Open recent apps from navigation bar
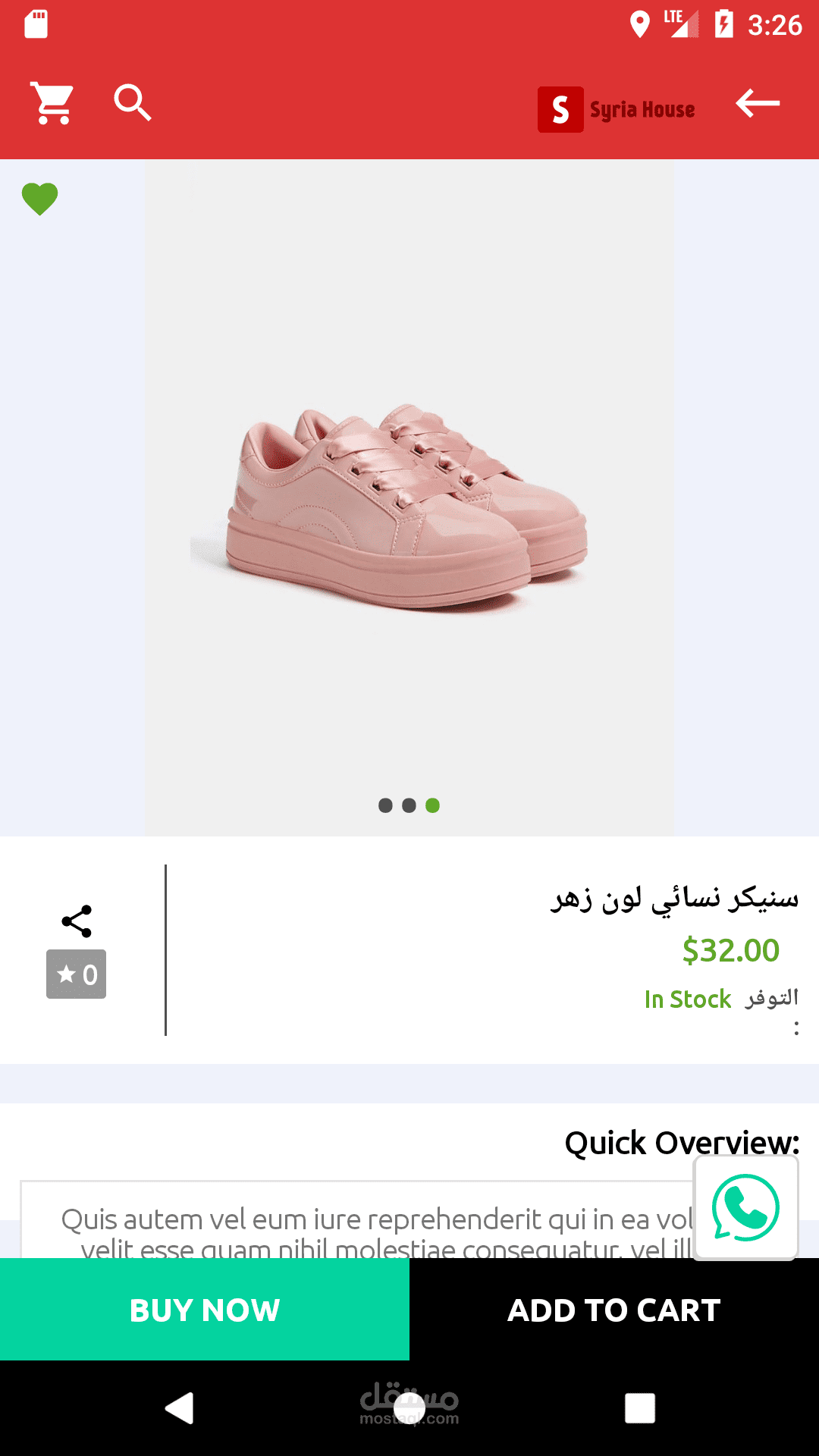The image size is (819, 1456). point(639,1408)
